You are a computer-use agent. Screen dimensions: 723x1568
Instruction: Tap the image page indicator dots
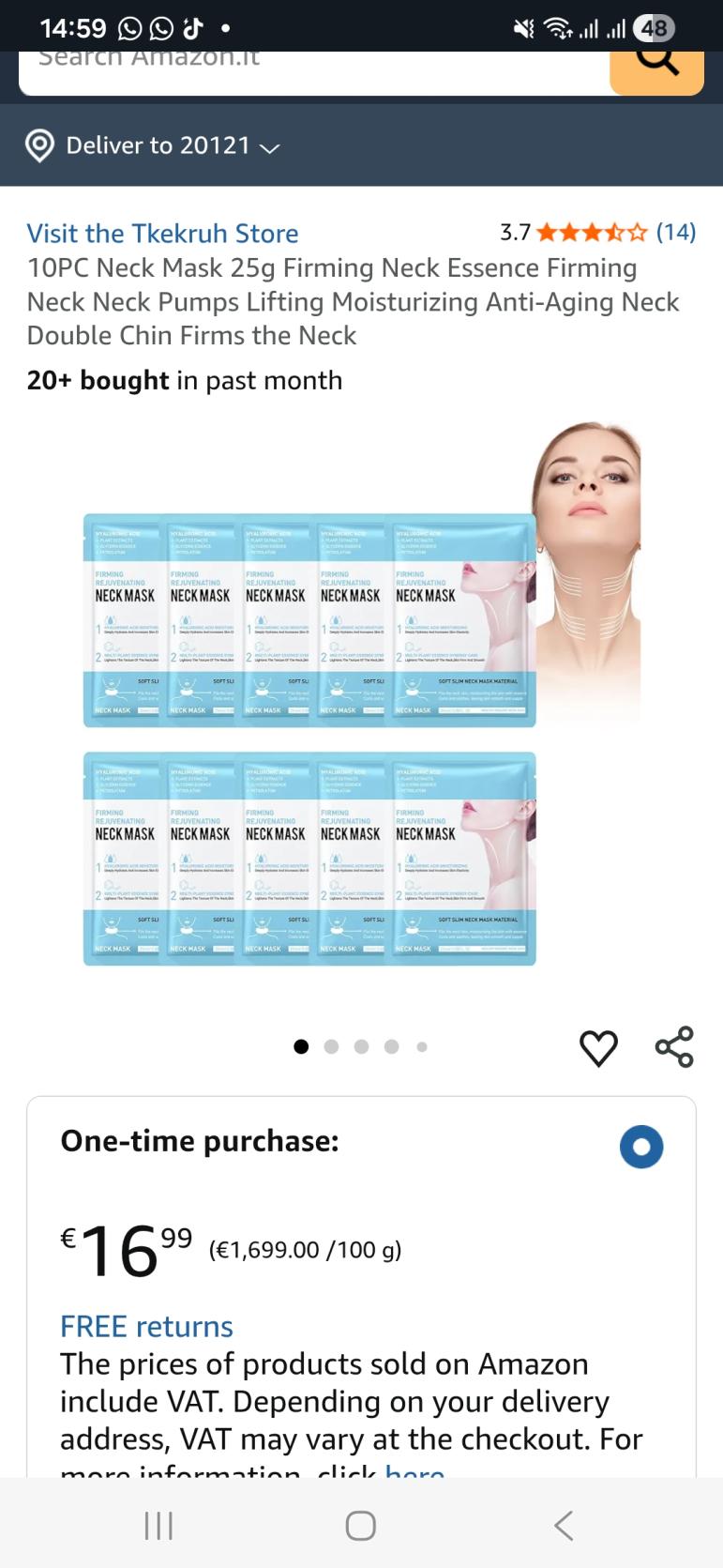[361, 1046]
